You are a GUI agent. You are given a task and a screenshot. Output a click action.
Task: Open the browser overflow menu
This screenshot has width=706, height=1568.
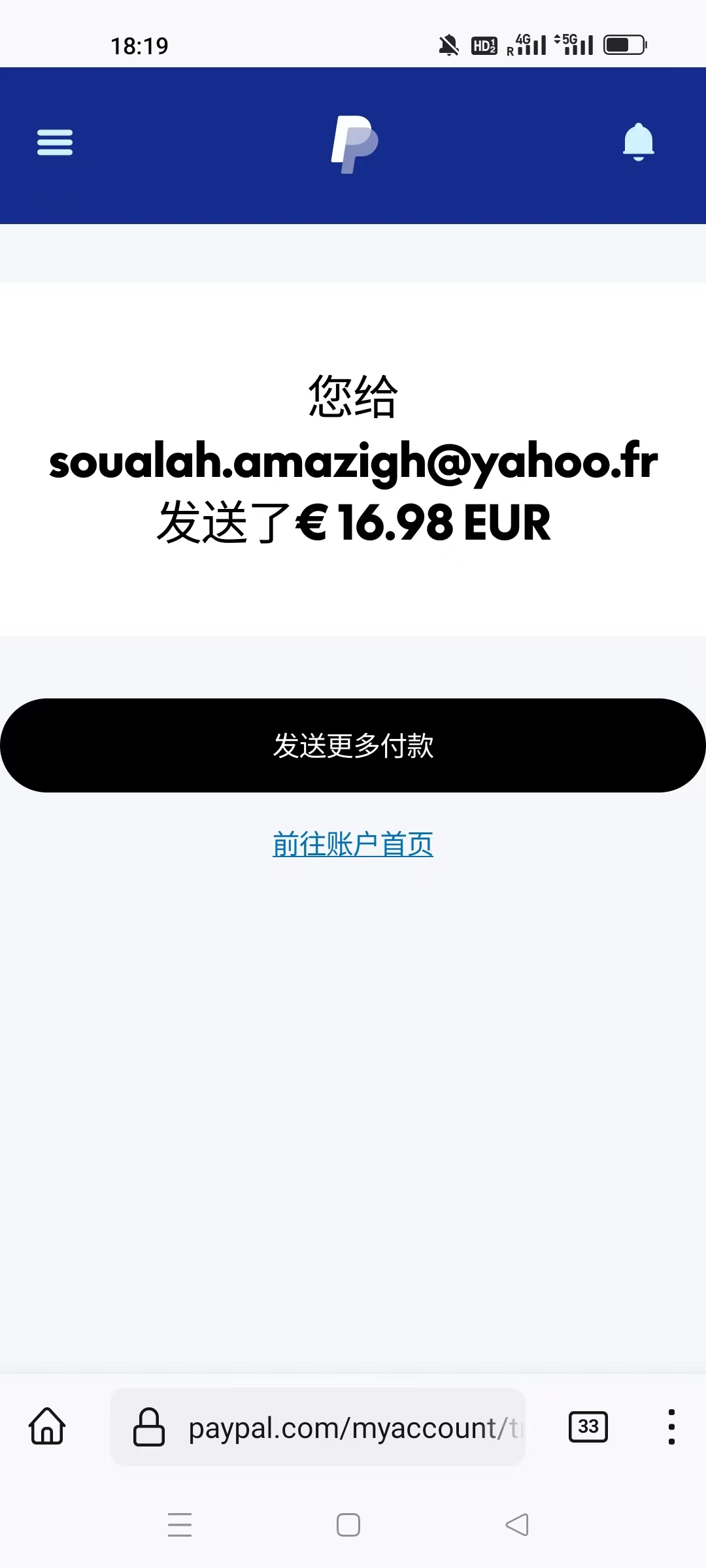[671, 1426]
